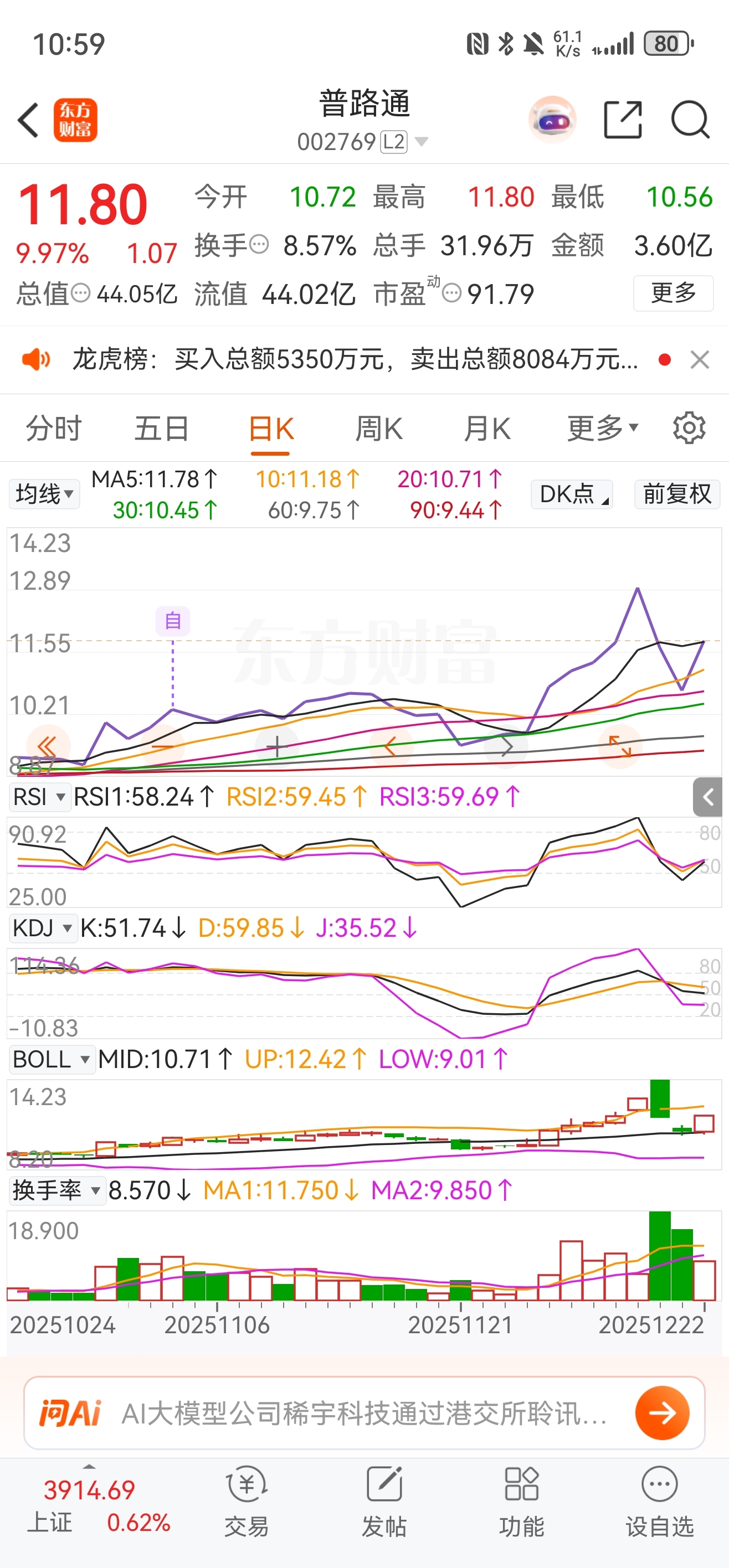This screenshot has width=729, height=1568.
Task: Select the 月K chart tab
Action: [x=486, y=429]
